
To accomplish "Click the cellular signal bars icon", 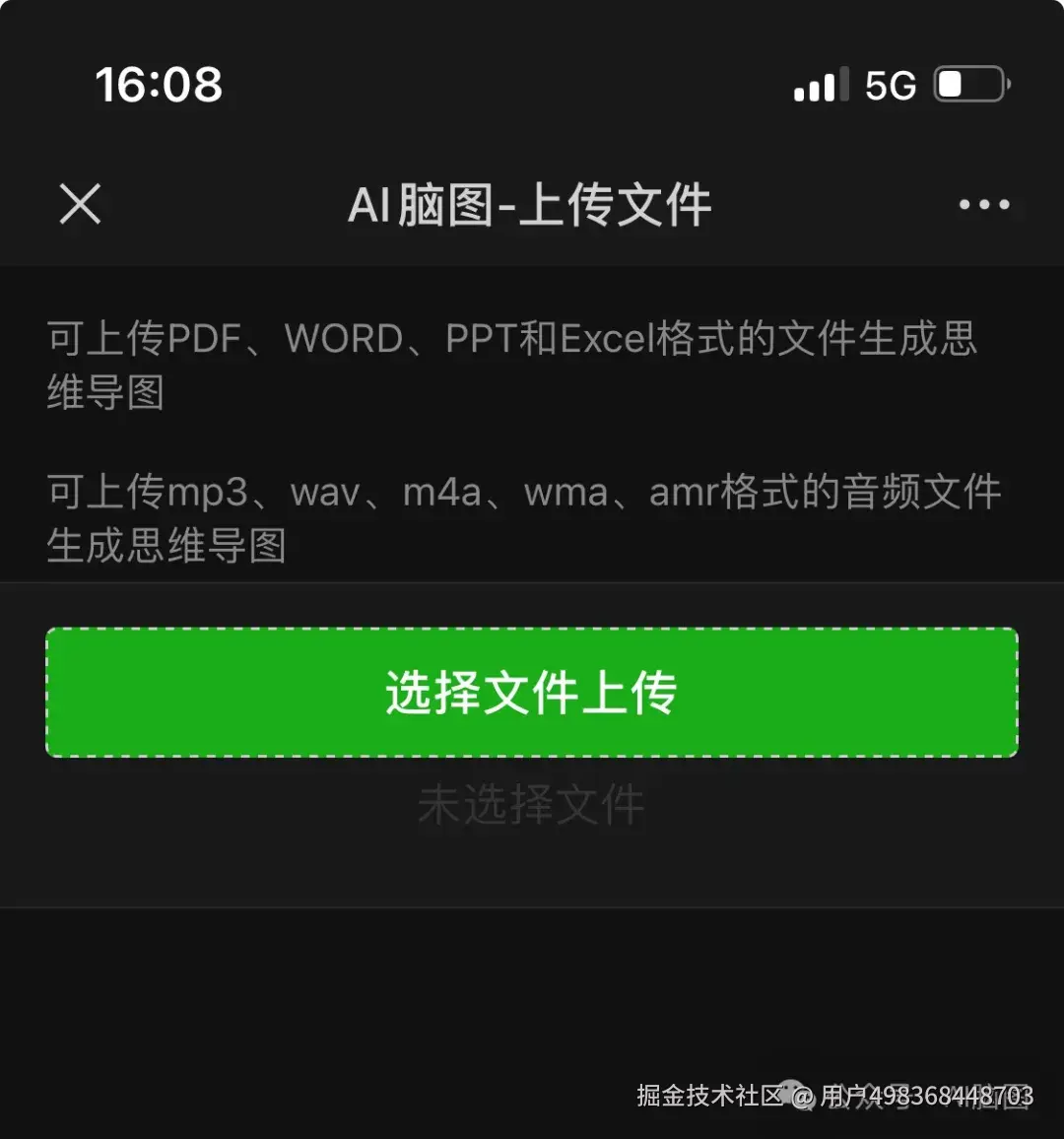I will [821, 87].
